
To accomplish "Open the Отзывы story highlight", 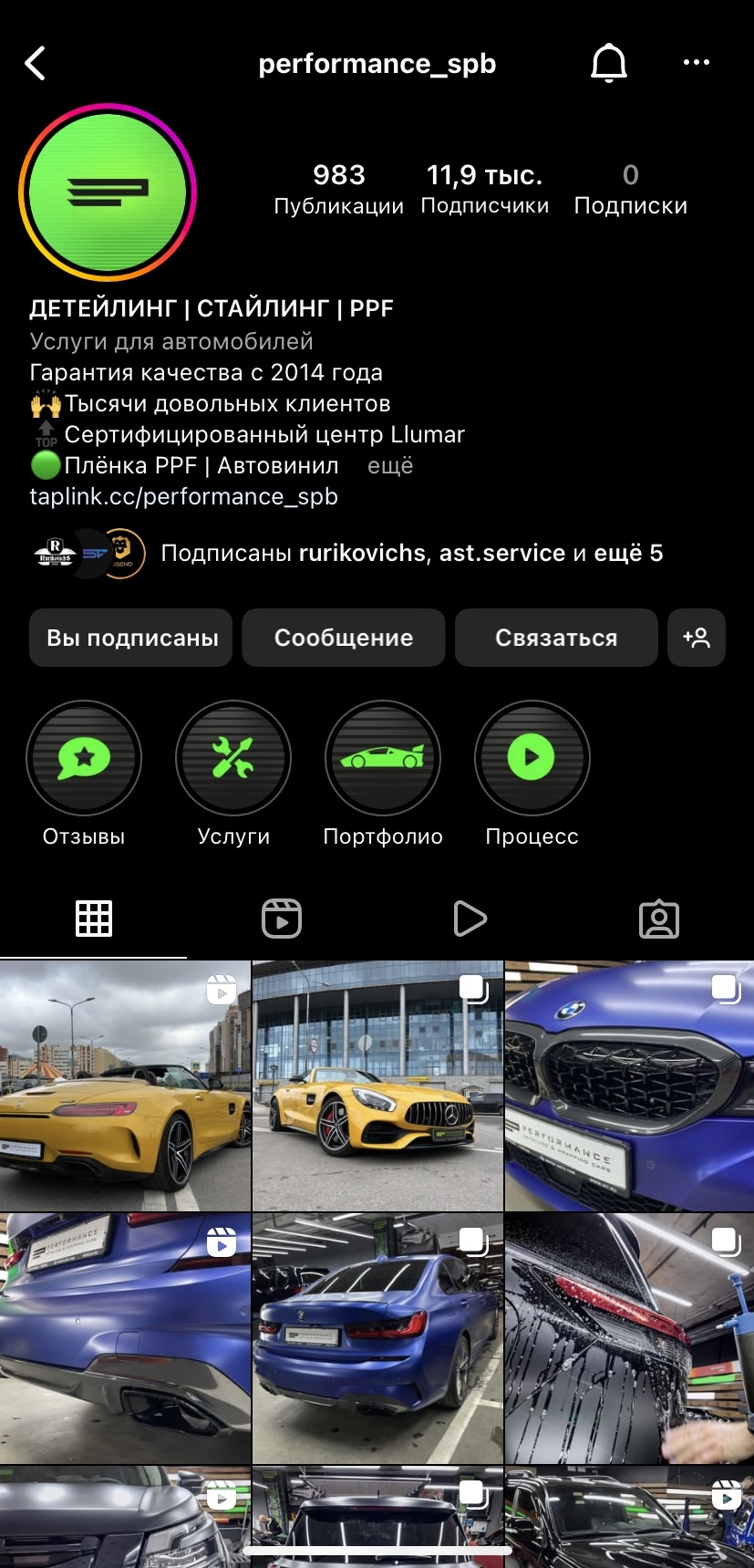I will click(83, 758).
